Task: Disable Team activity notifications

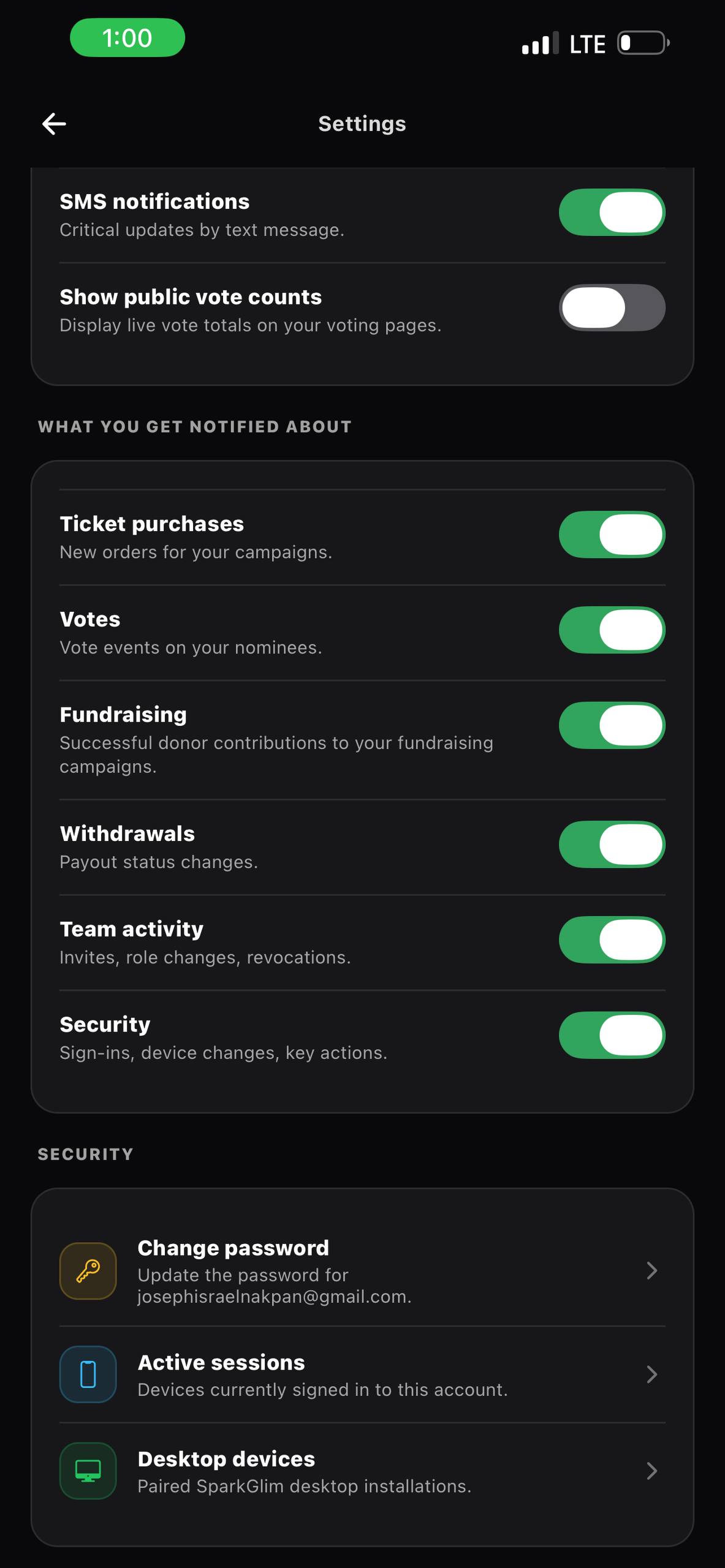Action: 612,940
